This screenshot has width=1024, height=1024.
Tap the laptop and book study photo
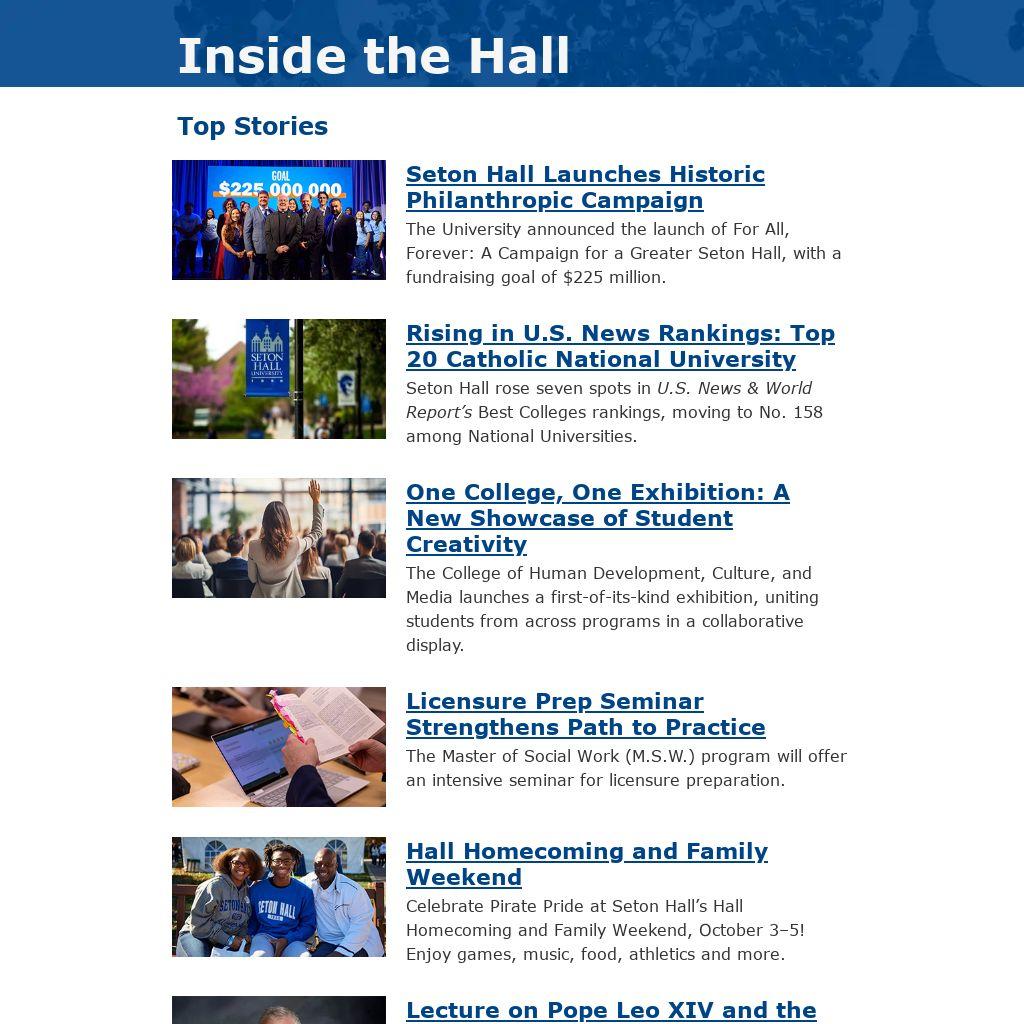coord(279,747)
